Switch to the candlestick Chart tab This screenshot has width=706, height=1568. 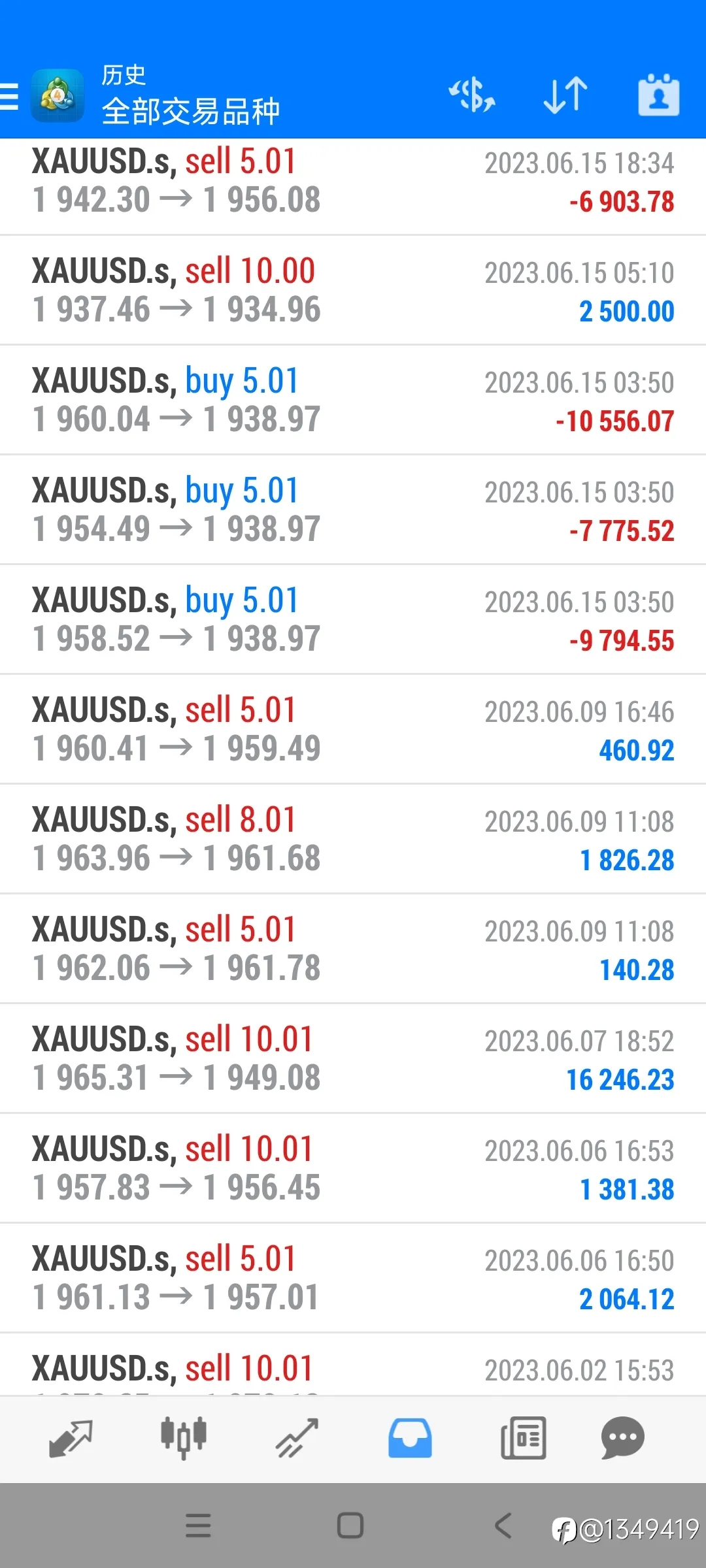pos(184,1439)
